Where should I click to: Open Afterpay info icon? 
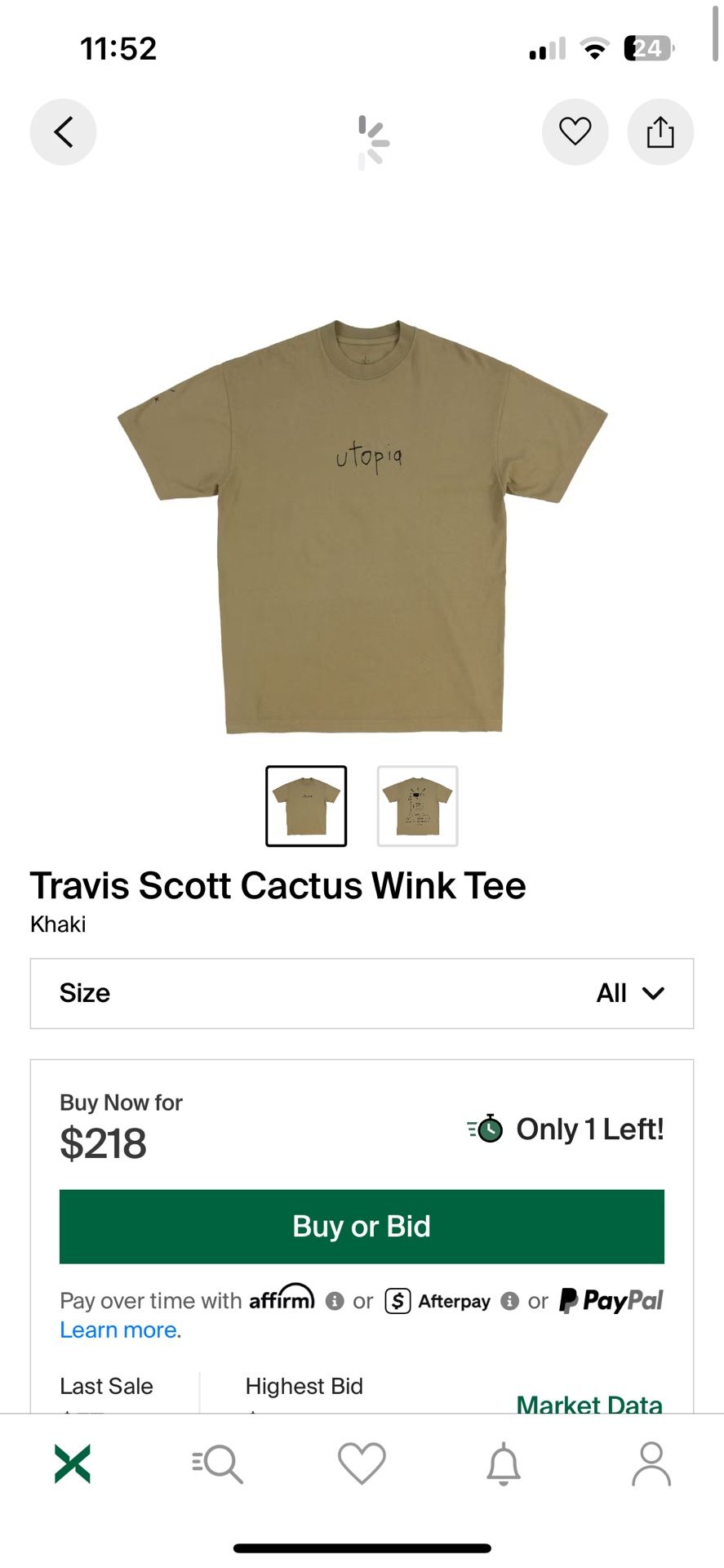point(509,1301)
